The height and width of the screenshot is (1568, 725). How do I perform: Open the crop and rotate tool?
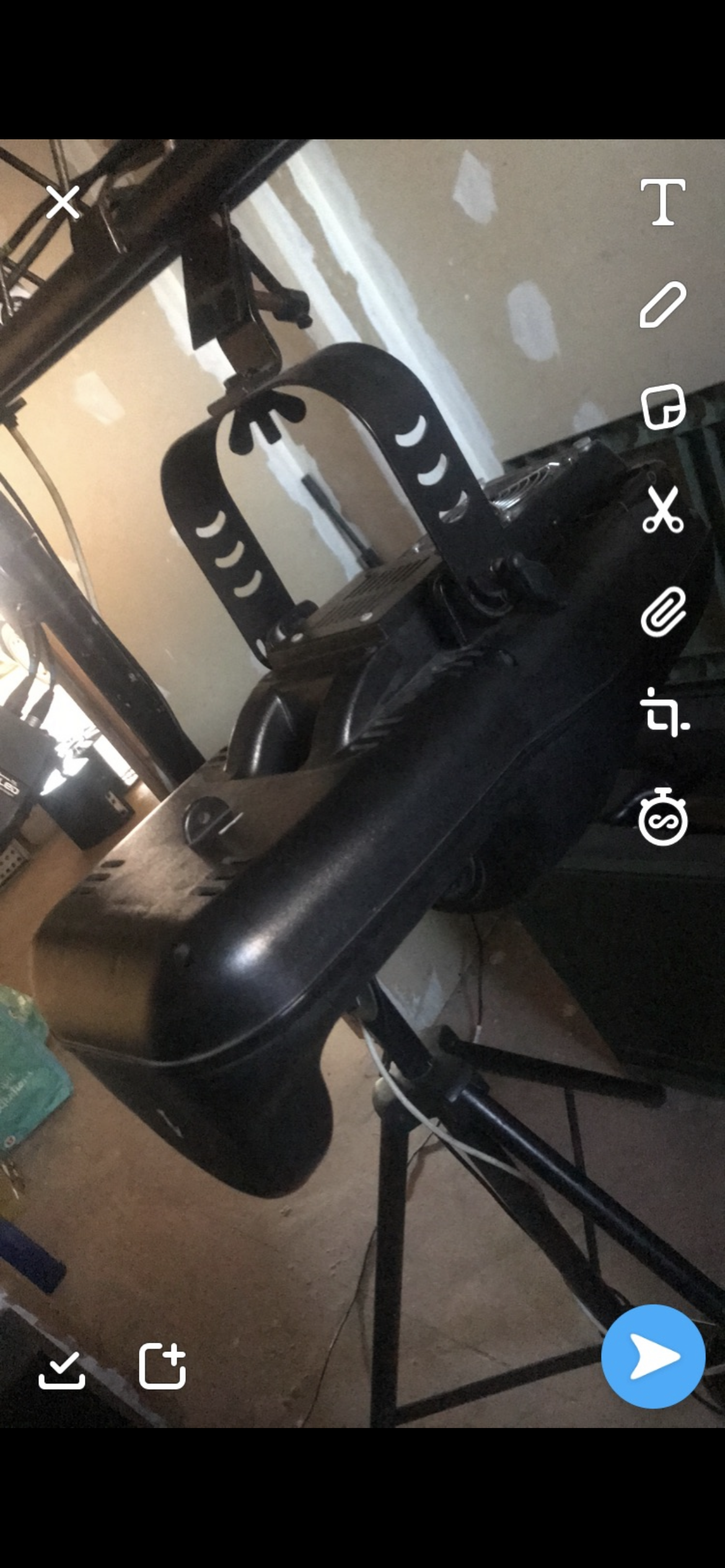662,714
